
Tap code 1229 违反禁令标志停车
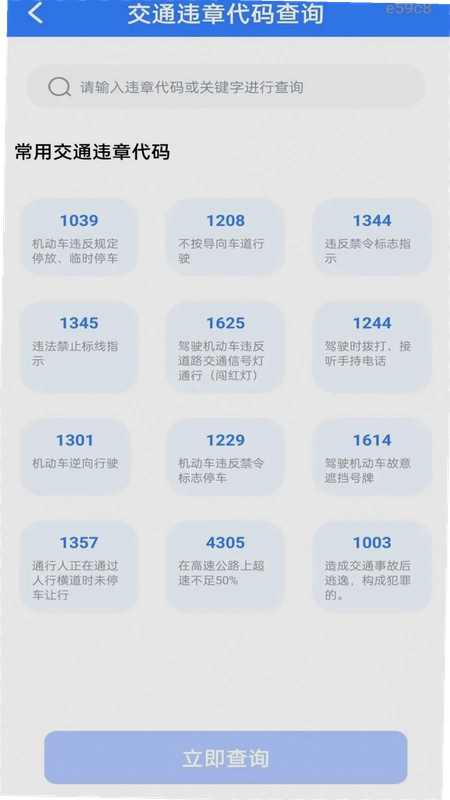[226, 457]
